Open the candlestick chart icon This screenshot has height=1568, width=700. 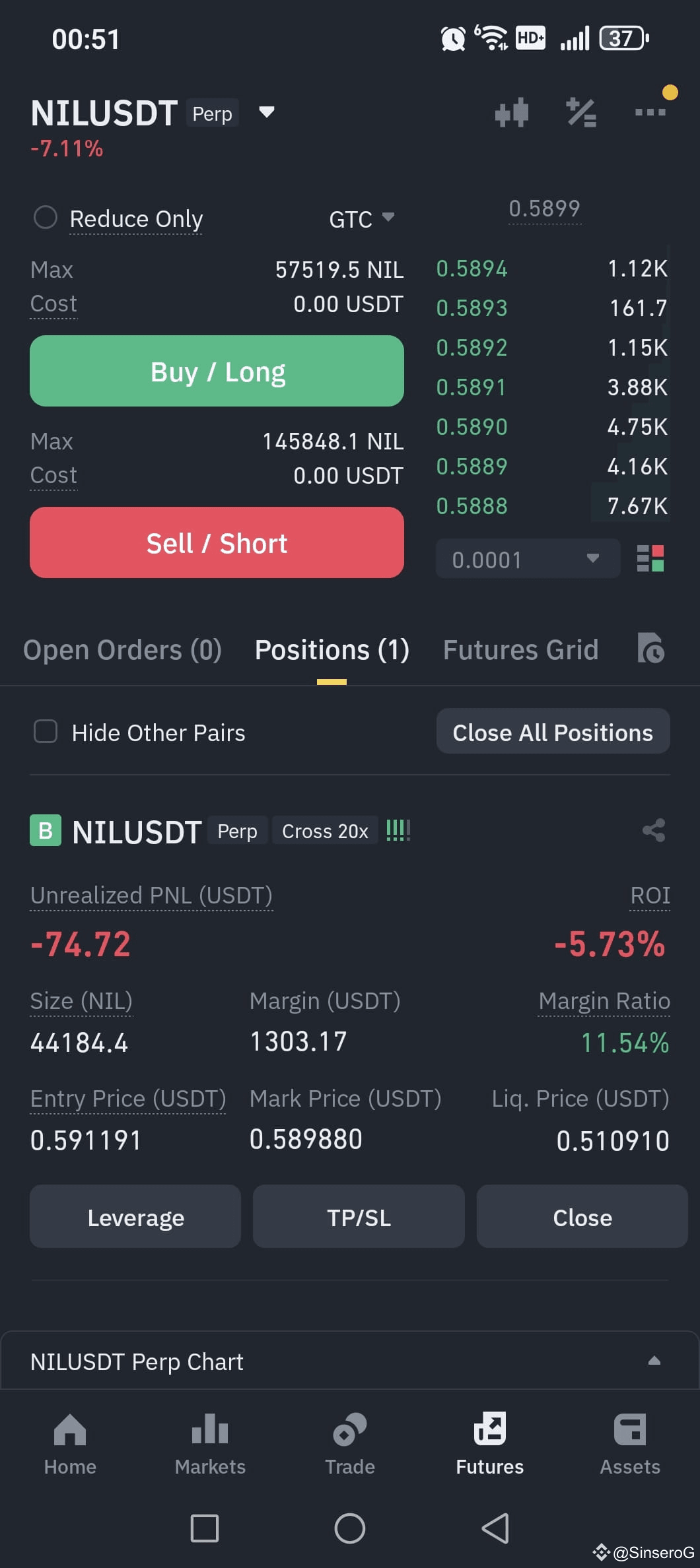[x=512, y=112]
